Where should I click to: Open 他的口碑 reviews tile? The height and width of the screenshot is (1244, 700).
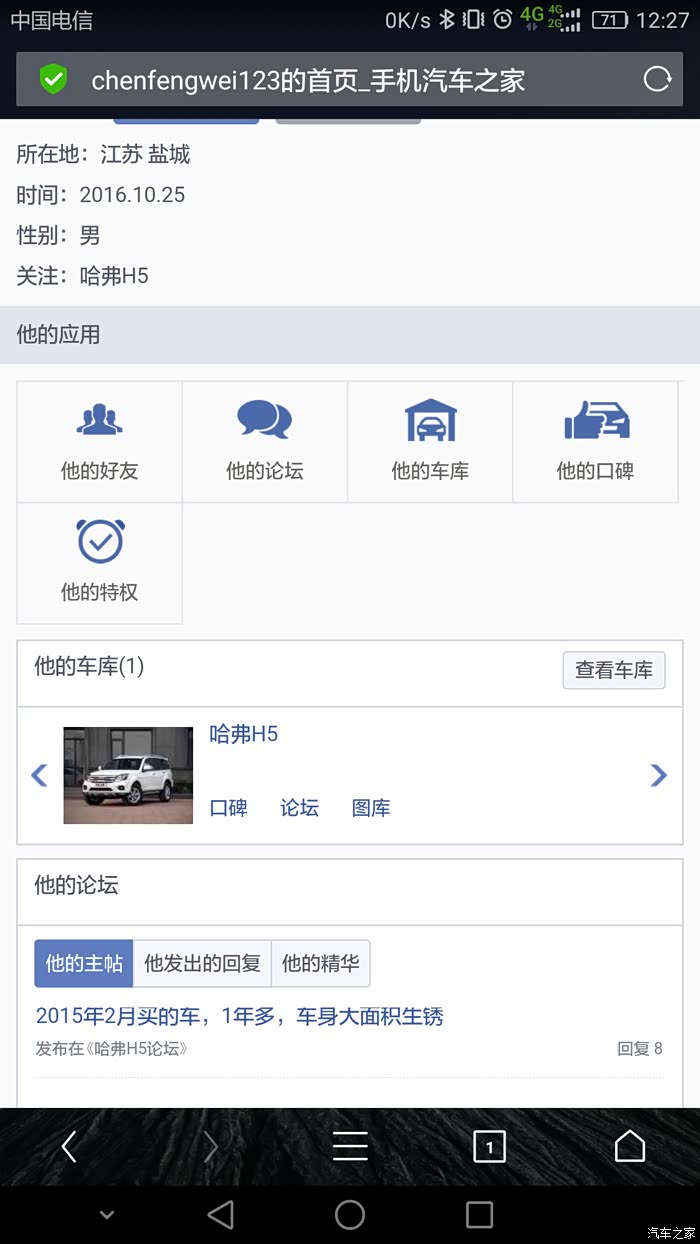pos(595,441)
